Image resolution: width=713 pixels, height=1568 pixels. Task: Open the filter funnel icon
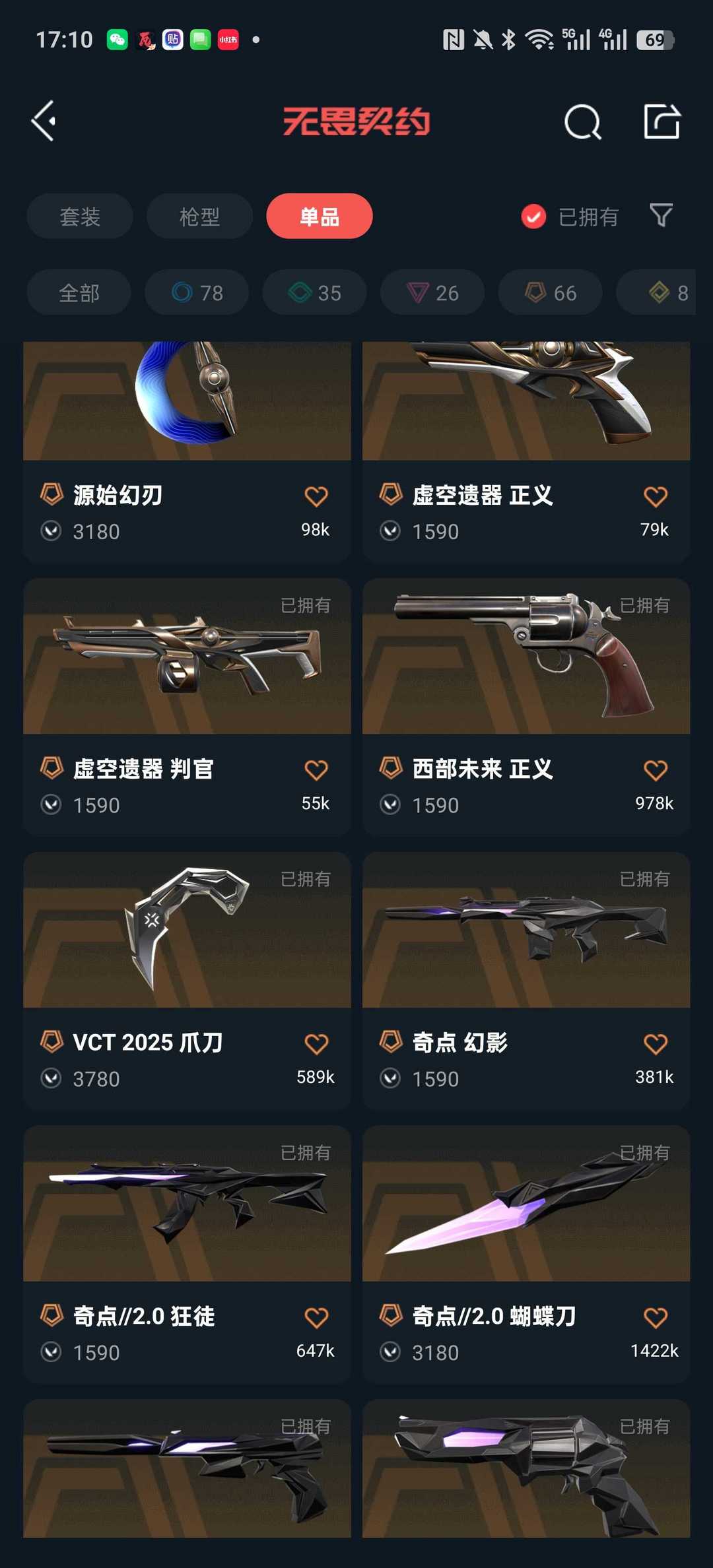661,215
